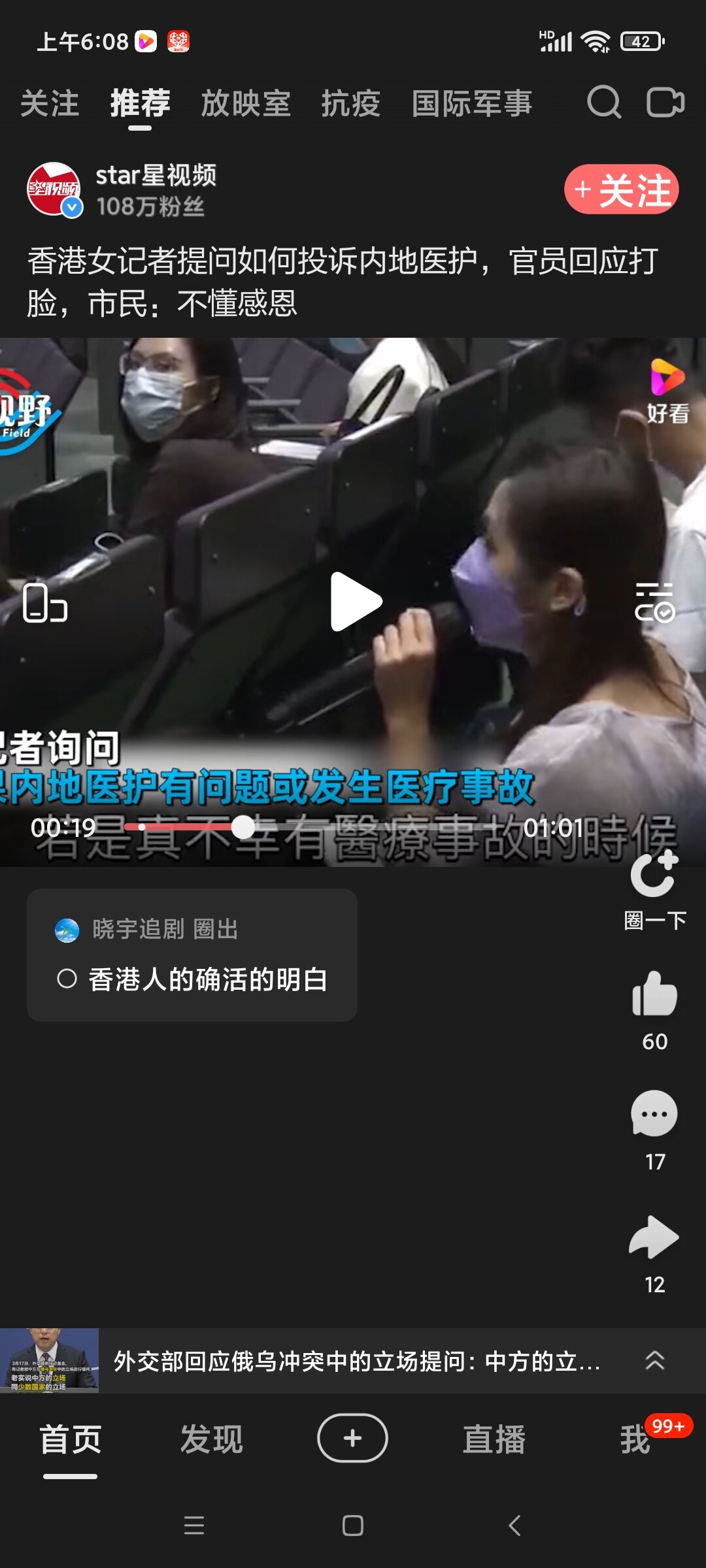Tap the 圈一下 button
Viewport: 706px width, 1568px height.
click(654, 889)
